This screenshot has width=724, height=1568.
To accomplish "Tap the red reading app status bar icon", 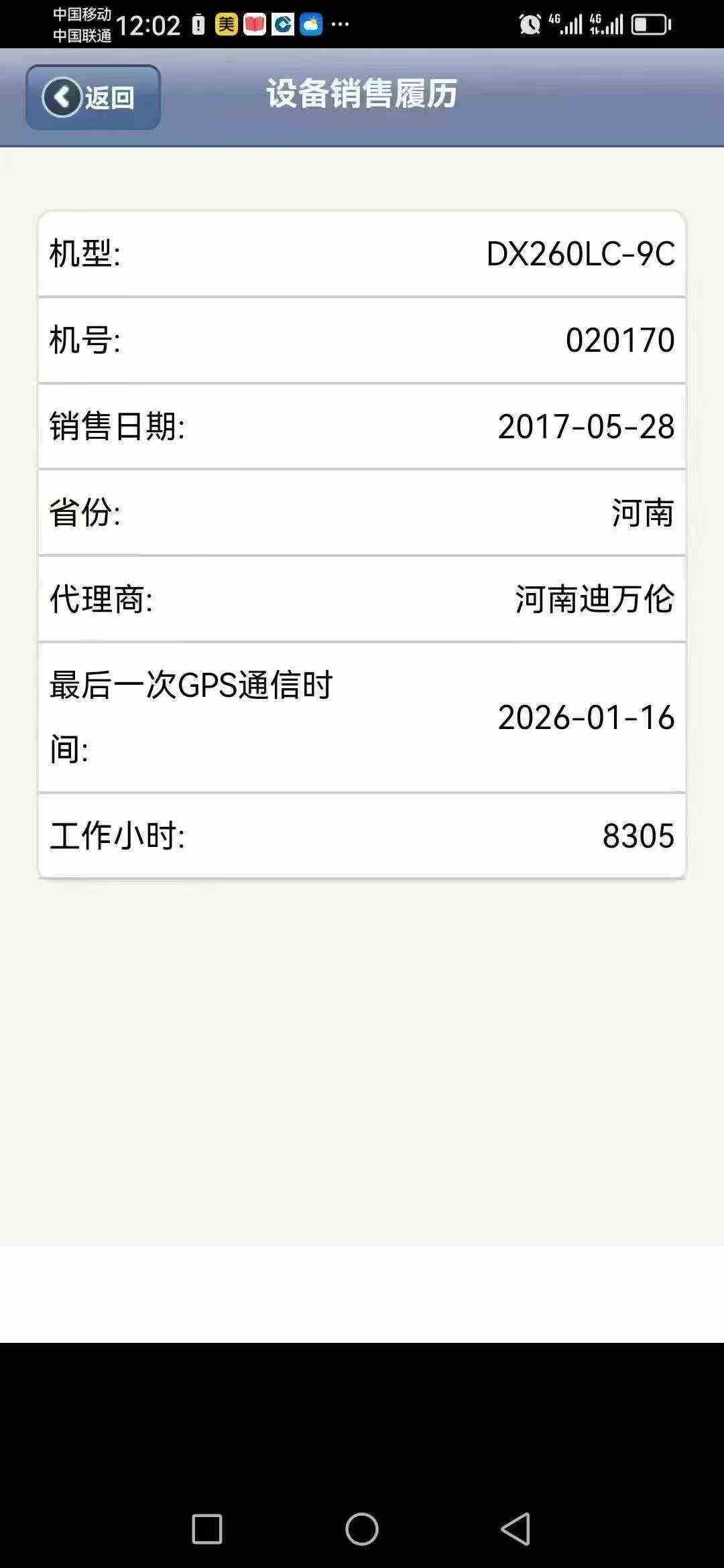I will click(x=256, y=25).
